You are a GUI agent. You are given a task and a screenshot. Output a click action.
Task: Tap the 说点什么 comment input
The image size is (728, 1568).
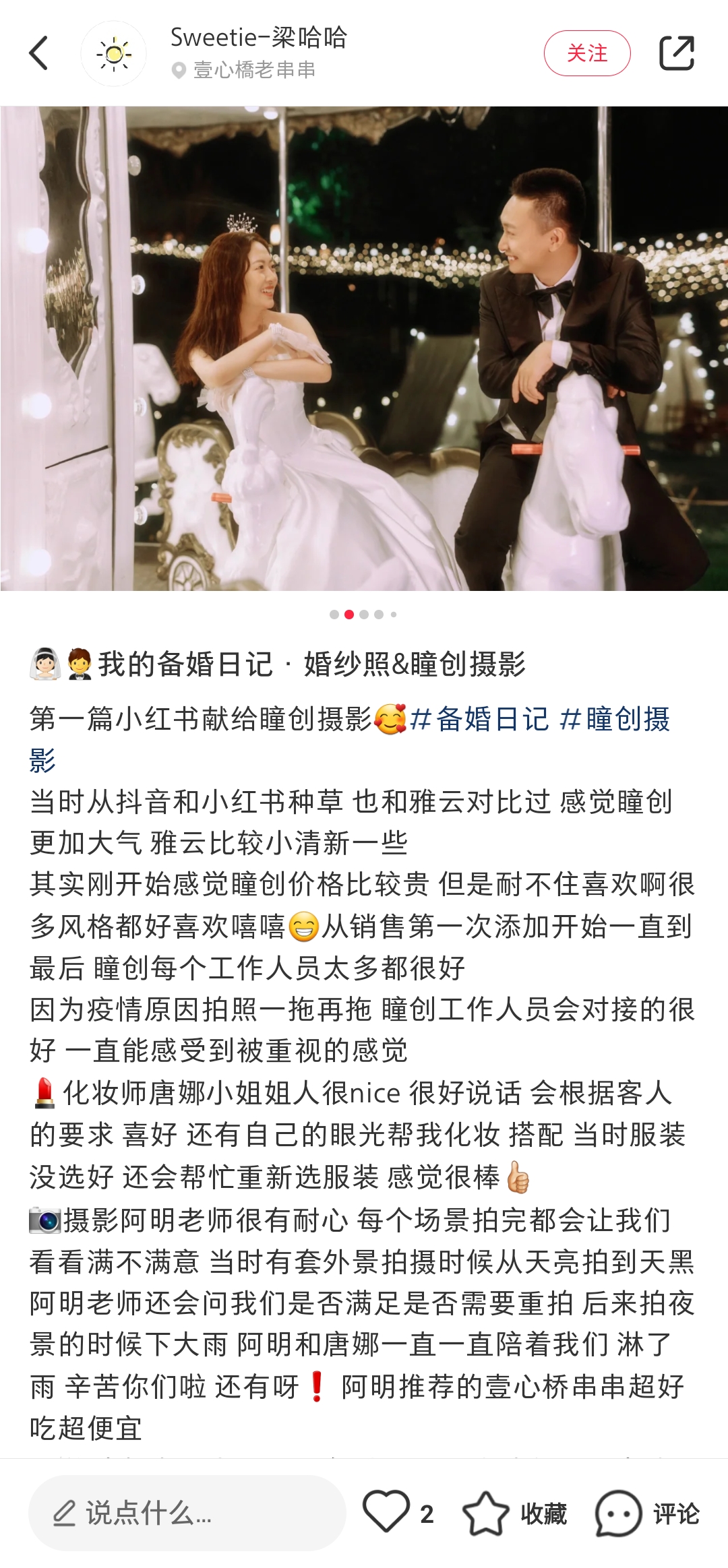[187, 1513]
